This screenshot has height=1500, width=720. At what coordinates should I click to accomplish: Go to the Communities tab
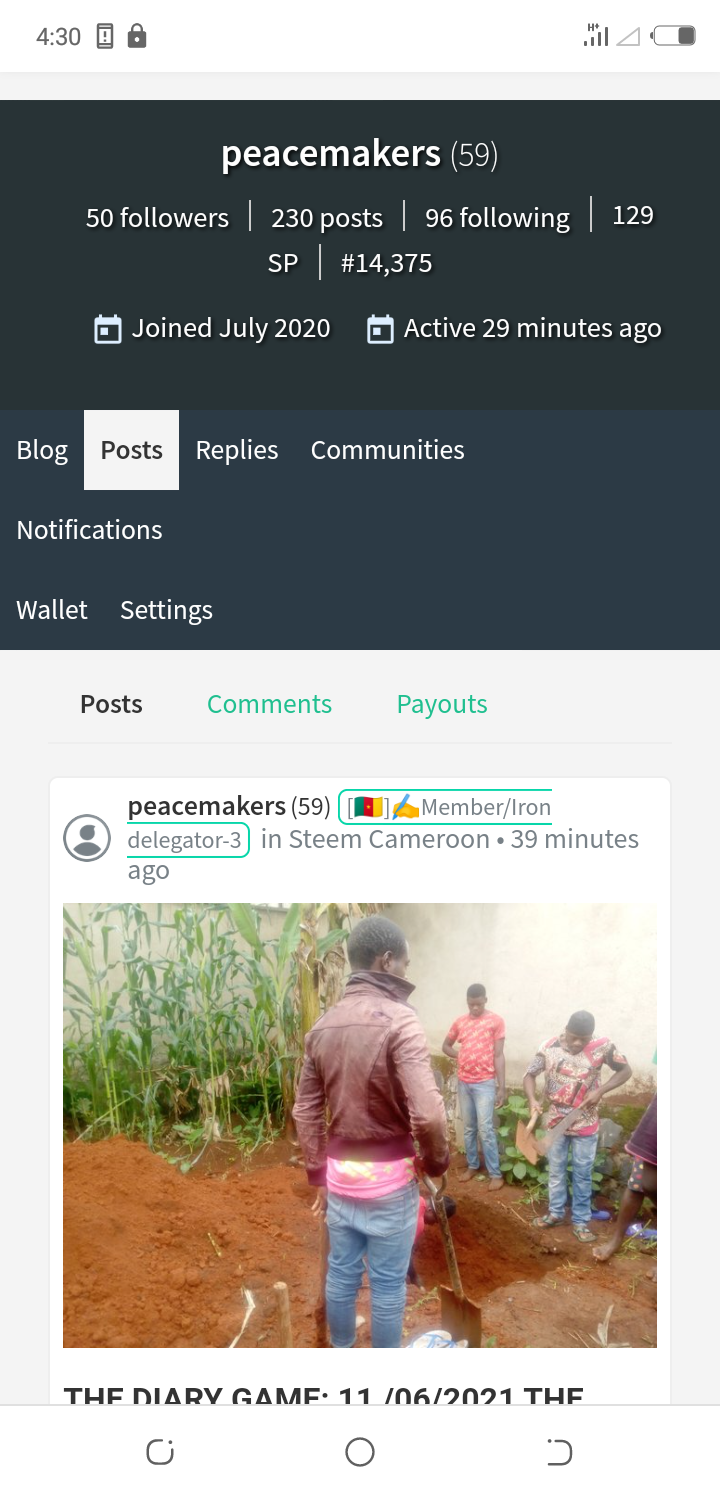[x=387, y=450]
